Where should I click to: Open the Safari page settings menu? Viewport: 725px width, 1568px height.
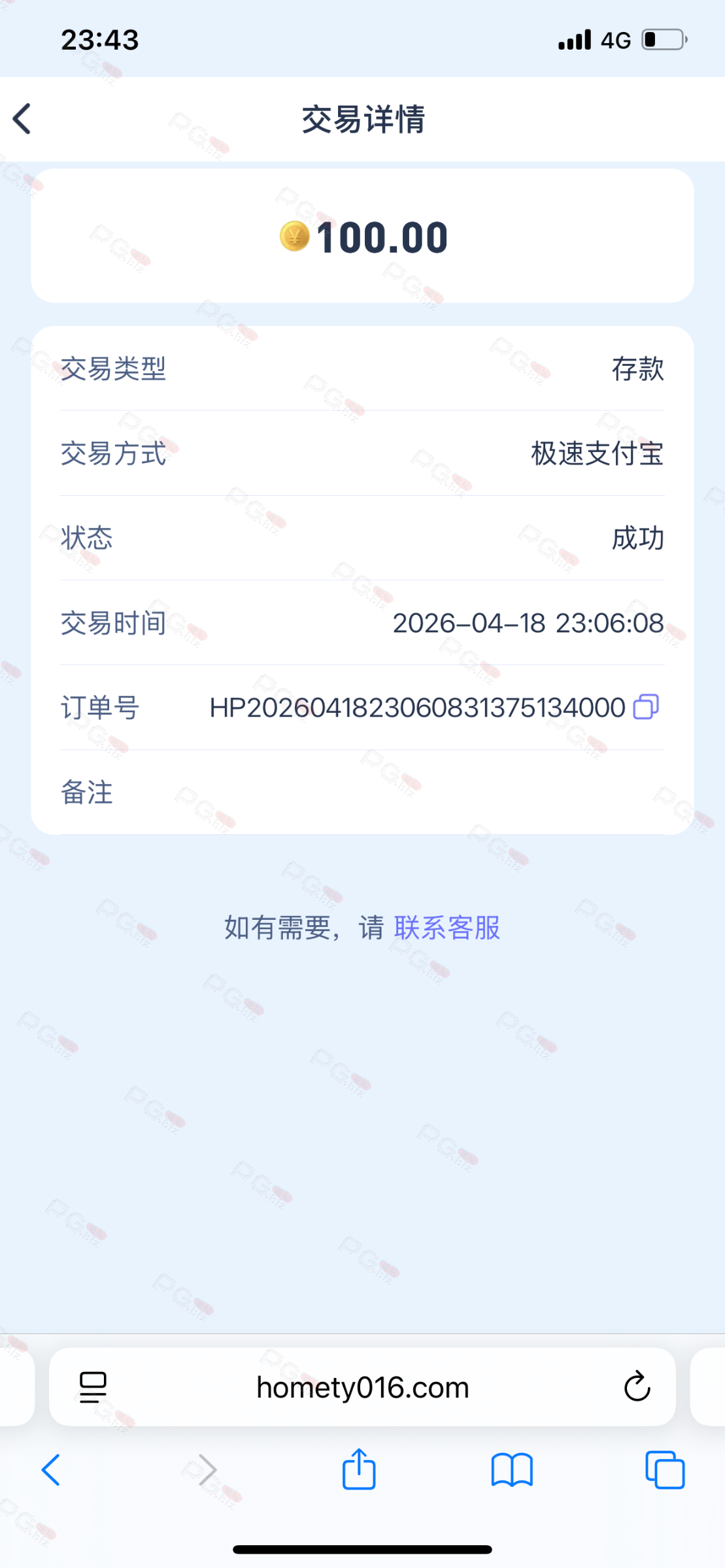pyautogui.click(x=93, y=1387)
